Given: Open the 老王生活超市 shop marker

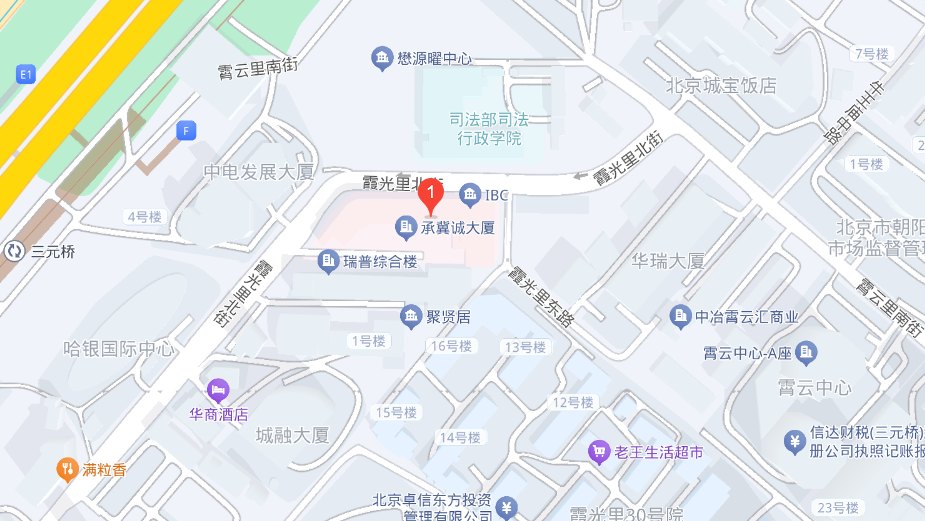Looking at the screenshot, I should (599, 452).
